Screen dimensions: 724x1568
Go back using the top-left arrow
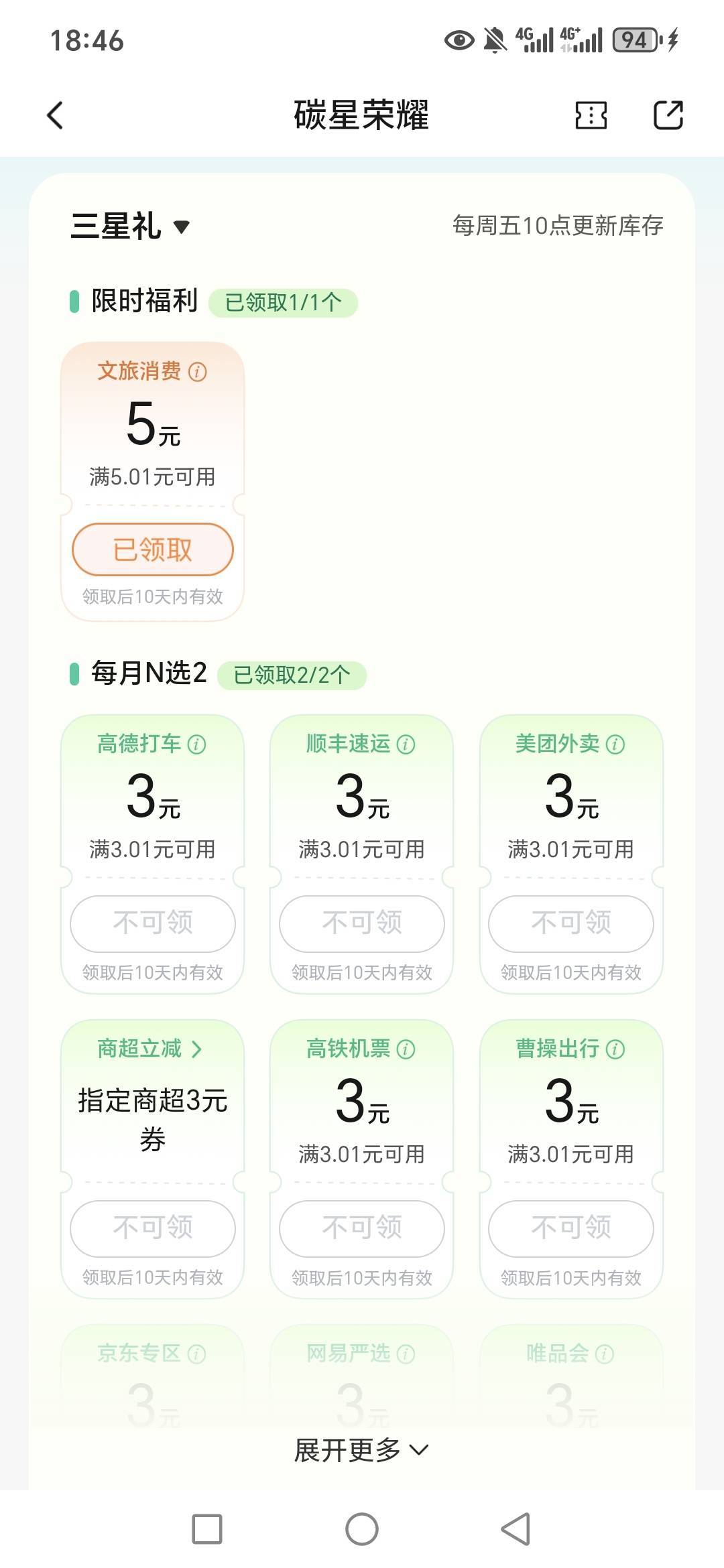coord(56,115)
